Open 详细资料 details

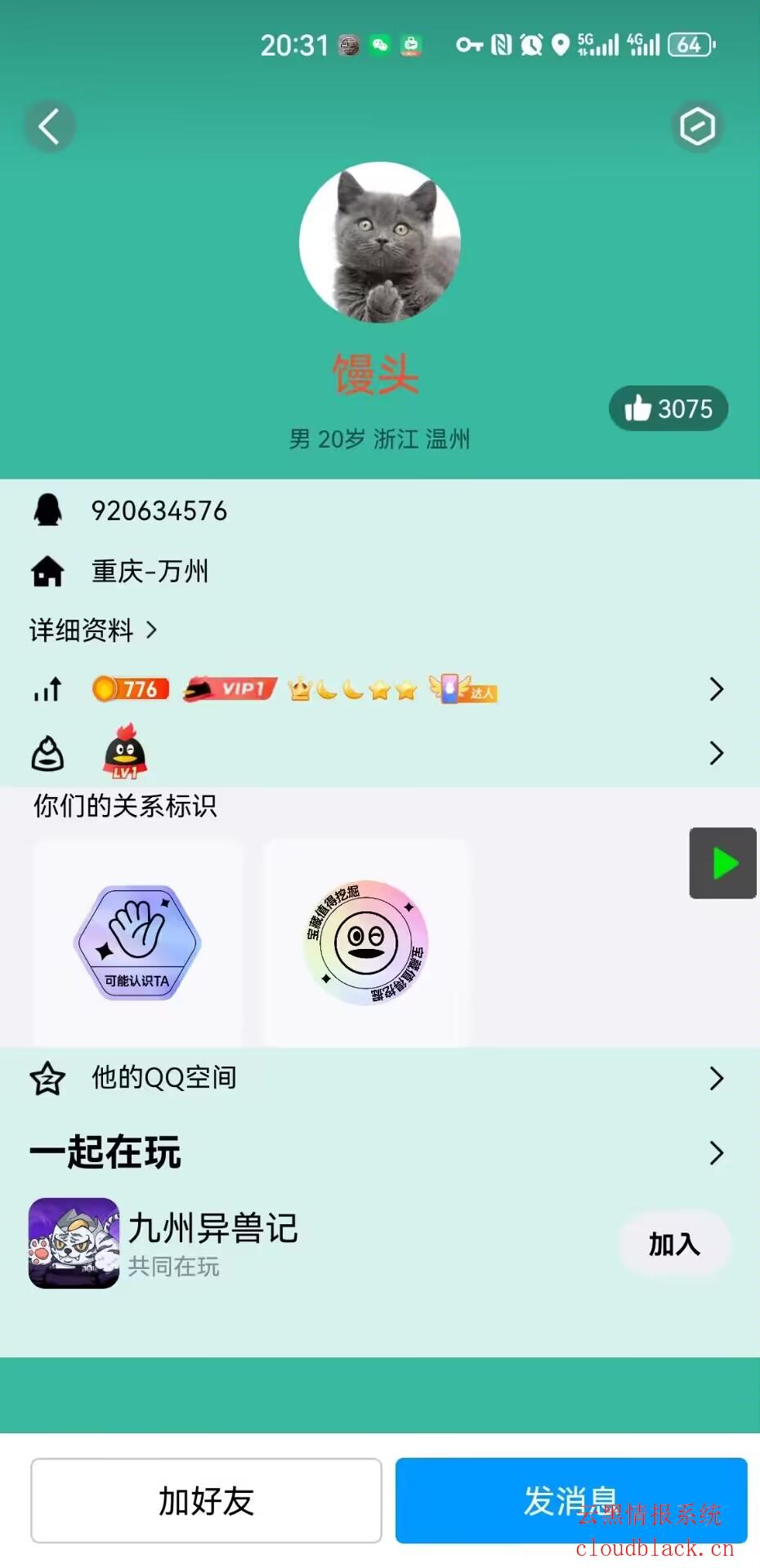[x=92, y=630]
